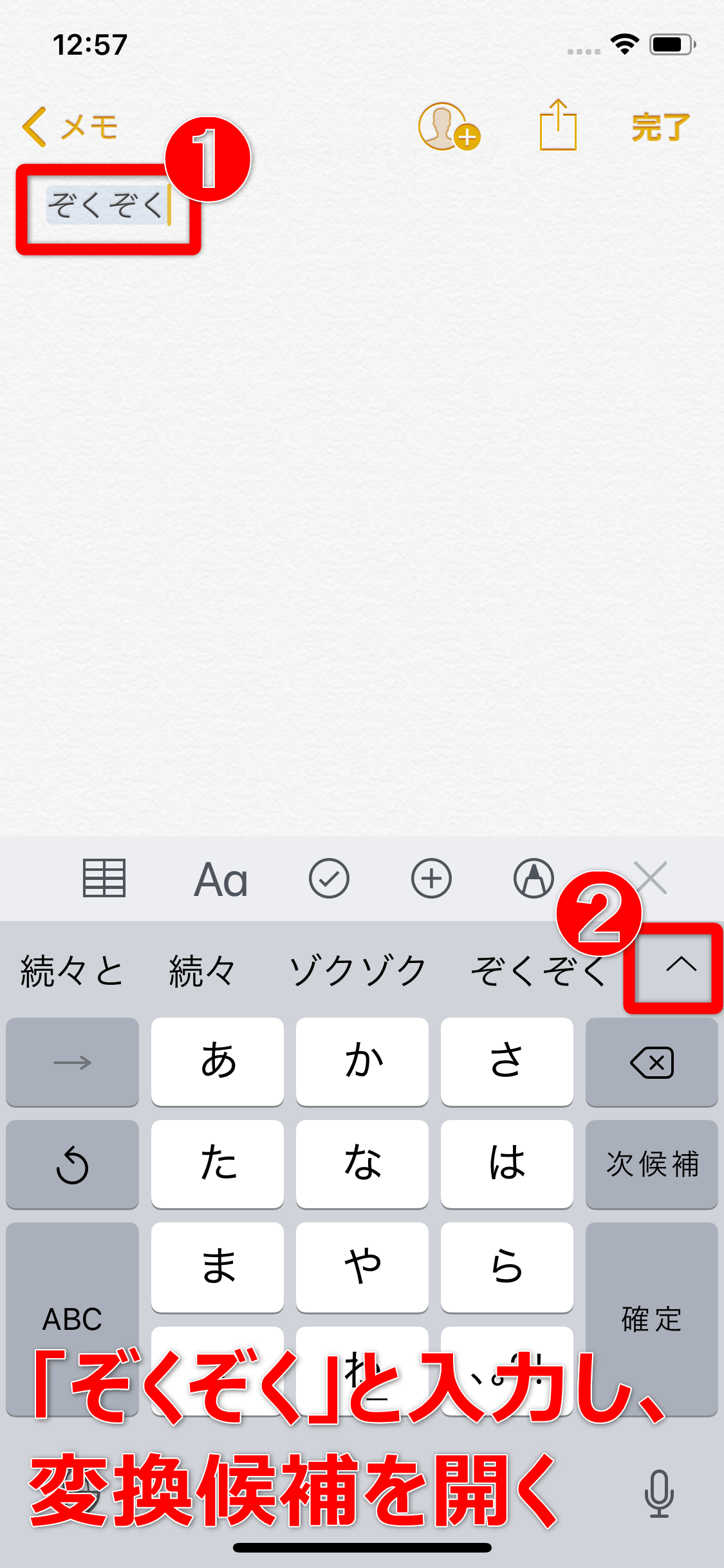Add people to this note

(x=447, y=127)
